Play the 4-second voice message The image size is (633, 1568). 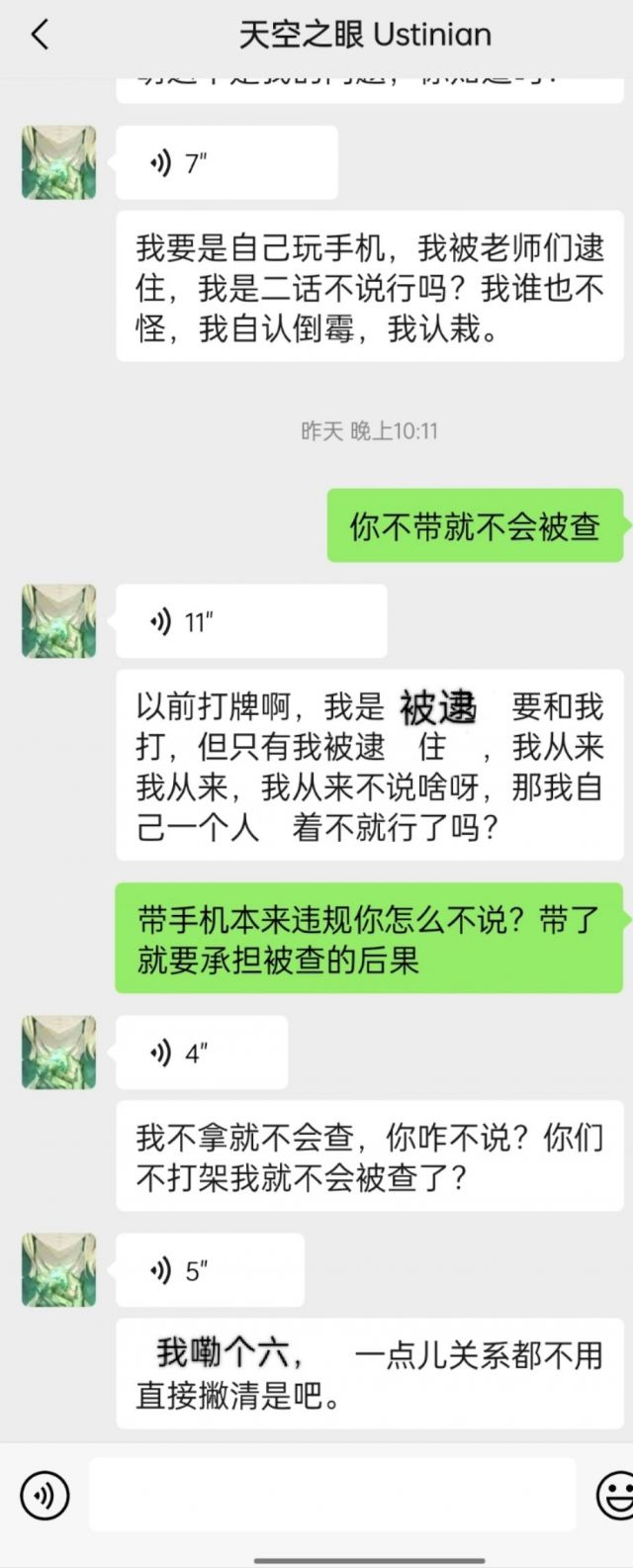pyautogui.click(x=201, y=1054)
